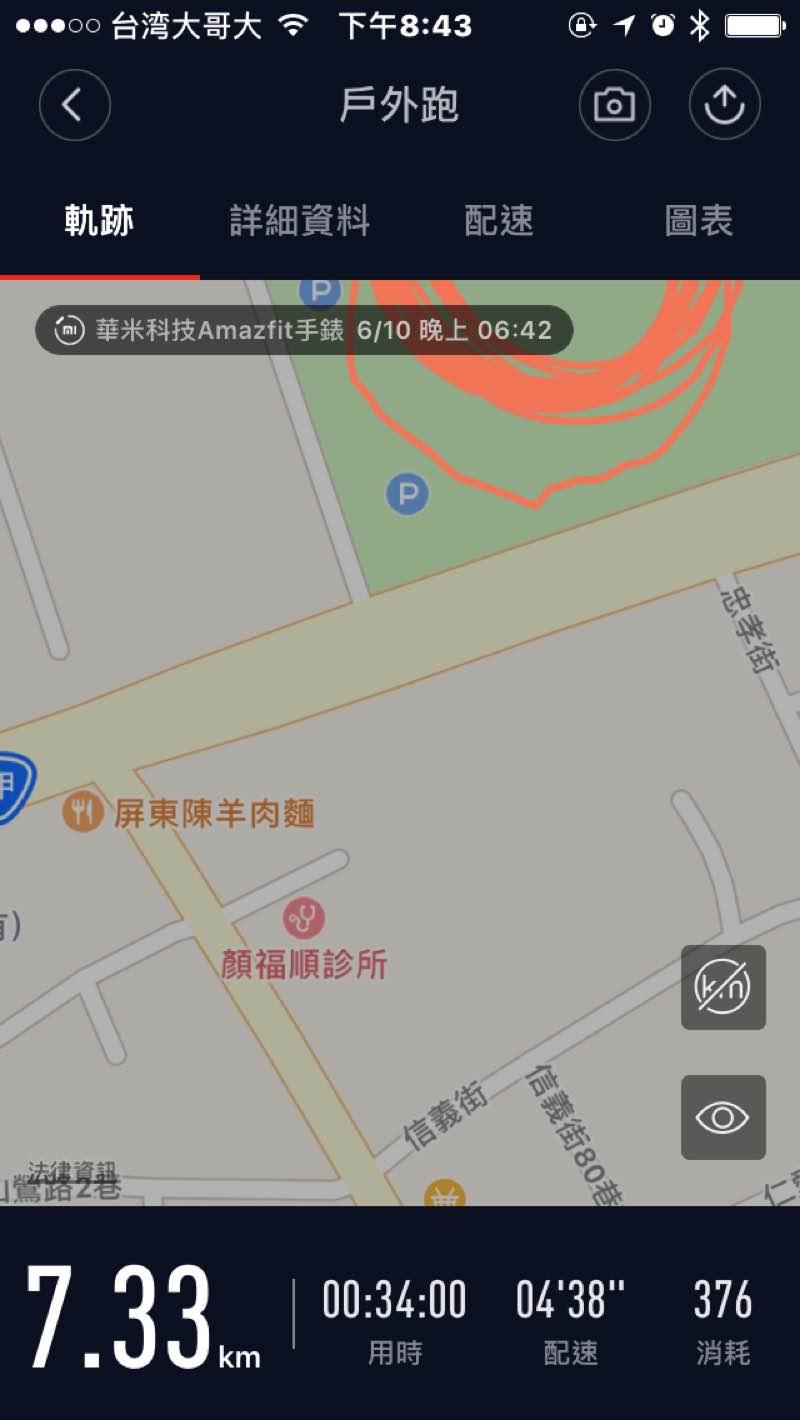Toggle kilometer markers on the map
Screen dimensions: 800x1420
(x=723, y=987)
